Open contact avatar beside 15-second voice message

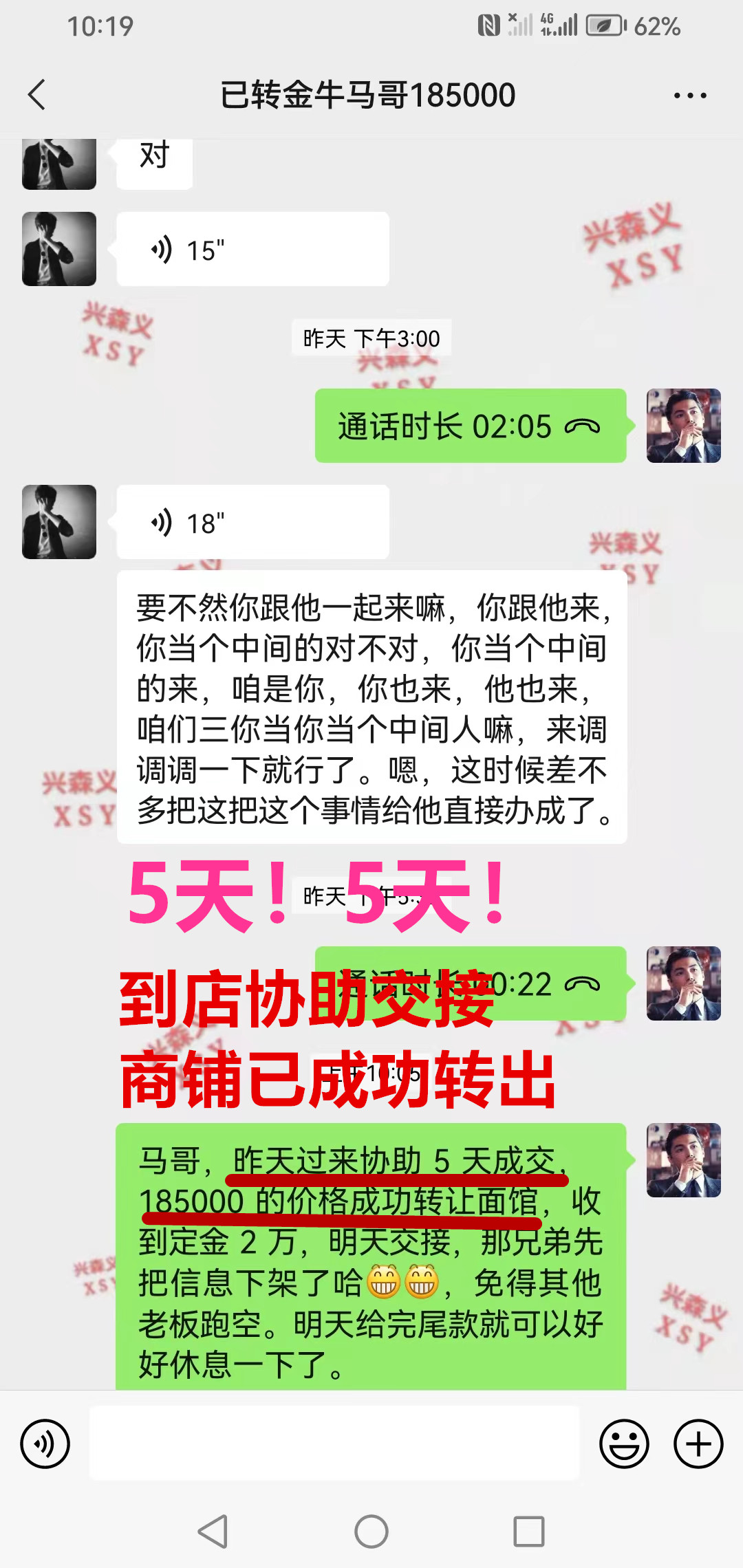click(x=59, y=249)
